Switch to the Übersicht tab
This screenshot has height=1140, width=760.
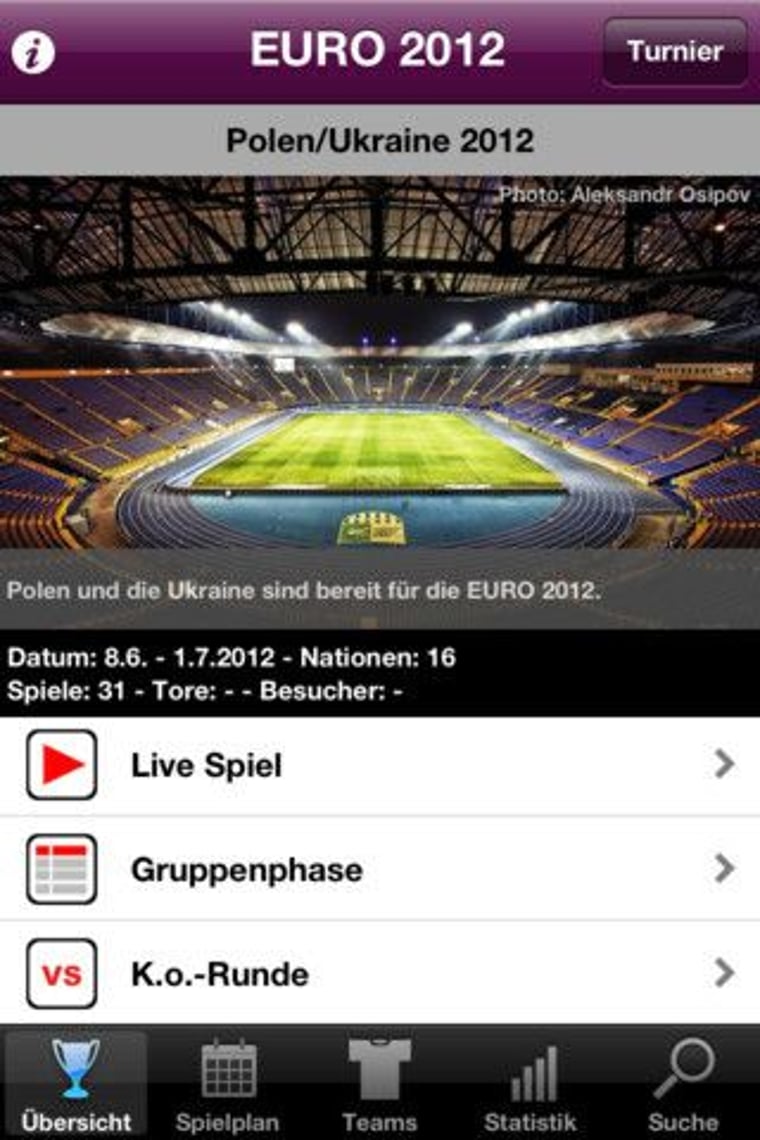tap(76, 1084)
